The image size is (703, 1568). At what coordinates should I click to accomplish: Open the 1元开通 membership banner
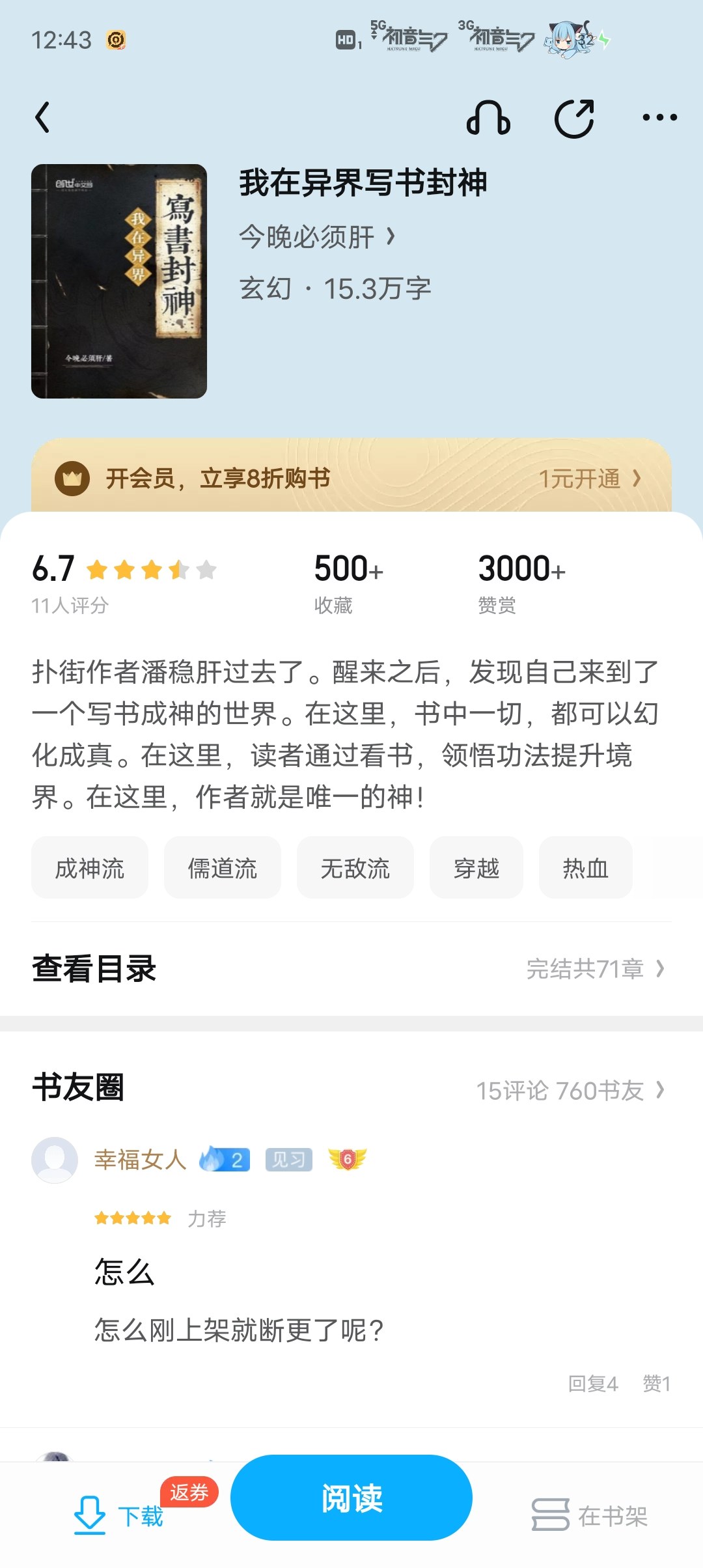[589, 479]
